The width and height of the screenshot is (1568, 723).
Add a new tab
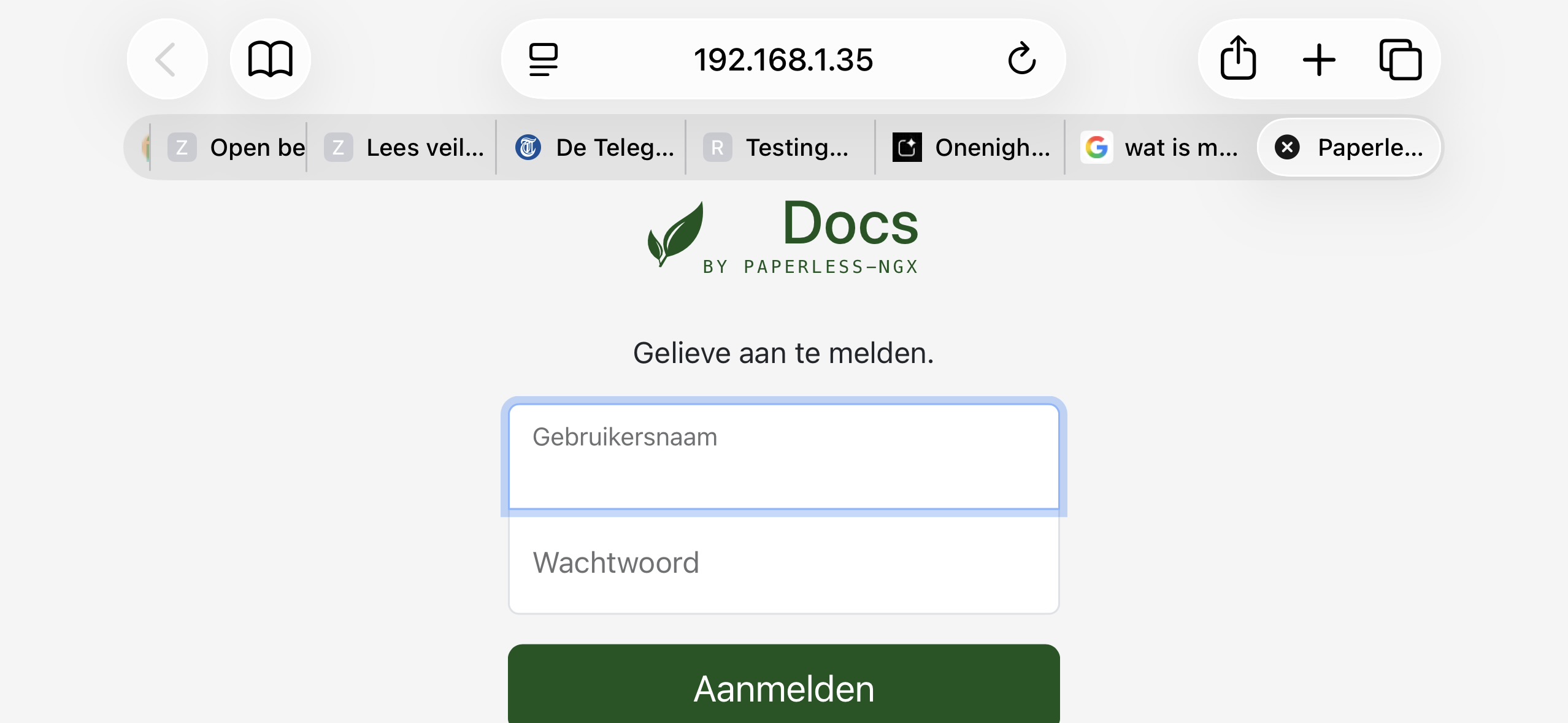(x=1319, y=59)
